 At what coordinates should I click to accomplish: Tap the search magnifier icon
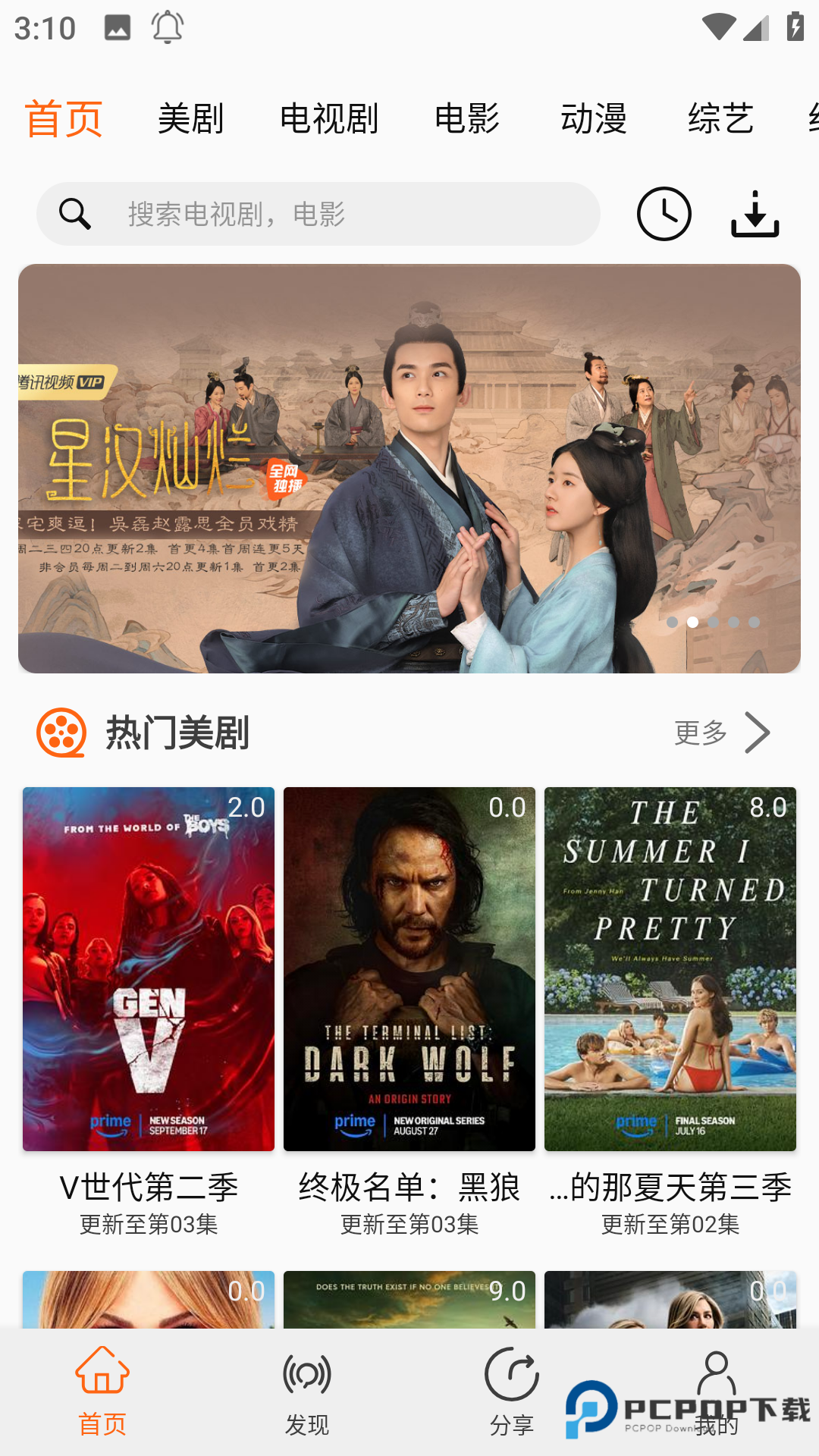click(74, 214)
